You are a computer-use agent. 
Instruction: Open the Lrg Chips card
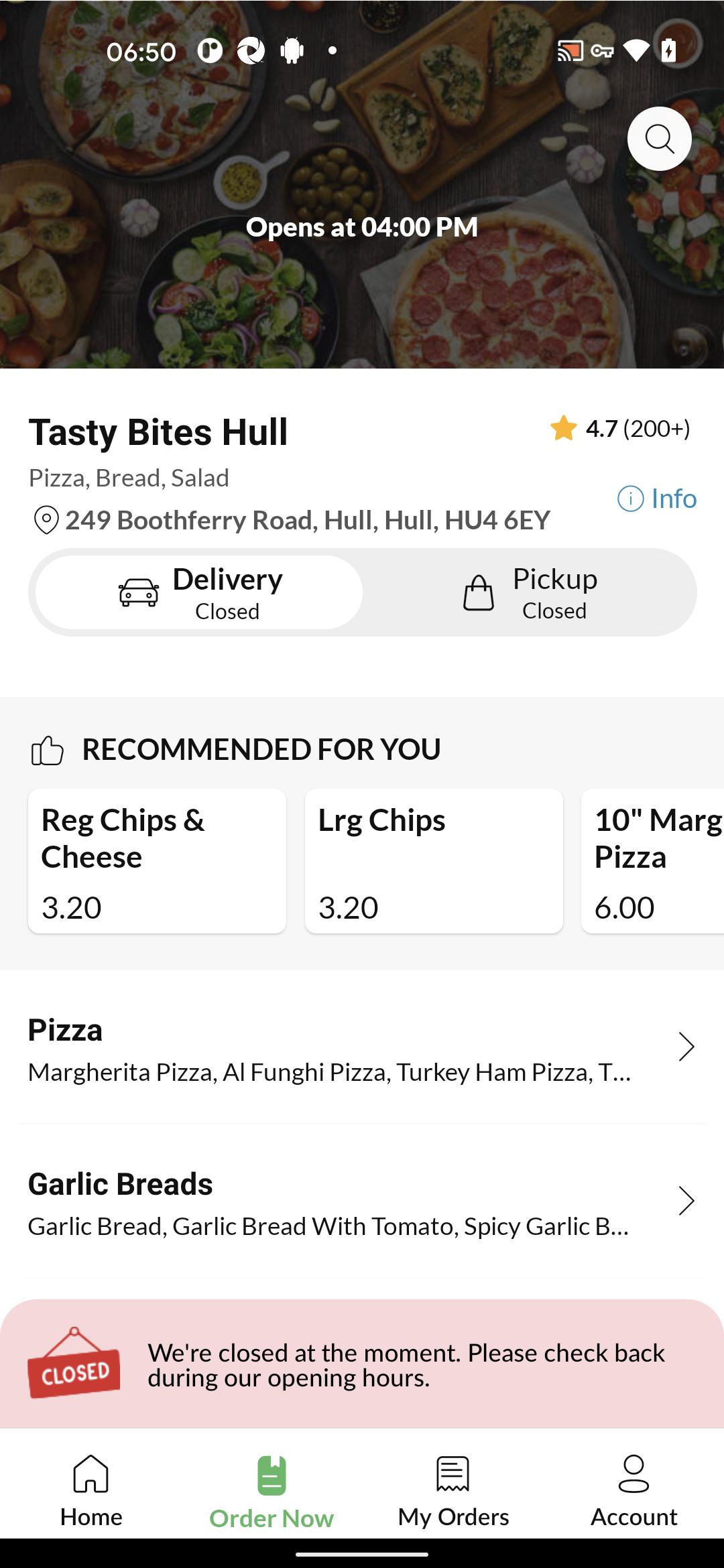click(434, 861)
